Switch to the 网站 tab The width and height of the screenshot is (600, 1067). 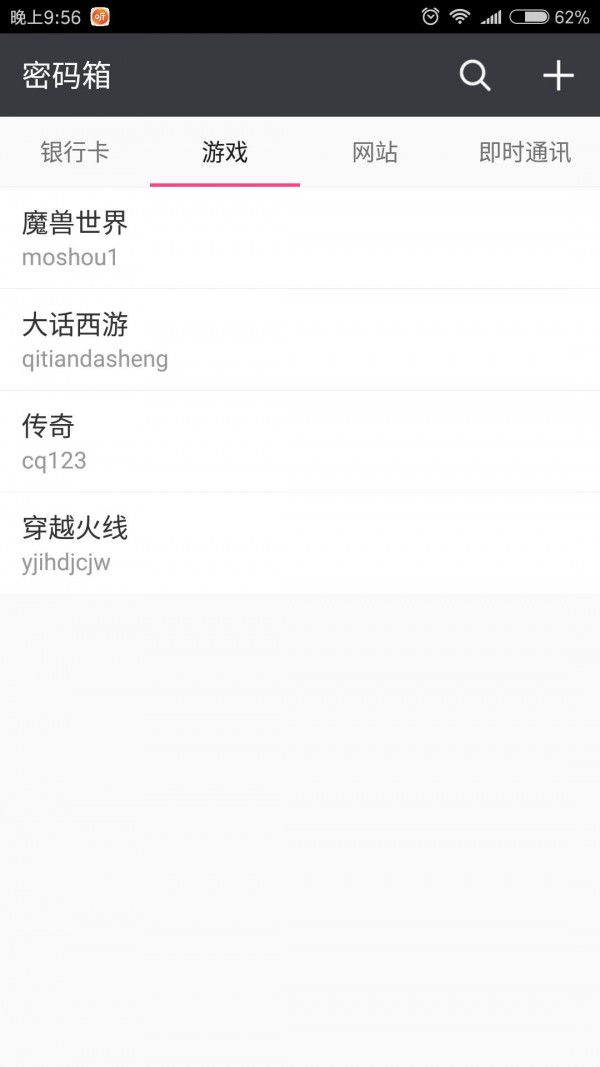[375, 152]
